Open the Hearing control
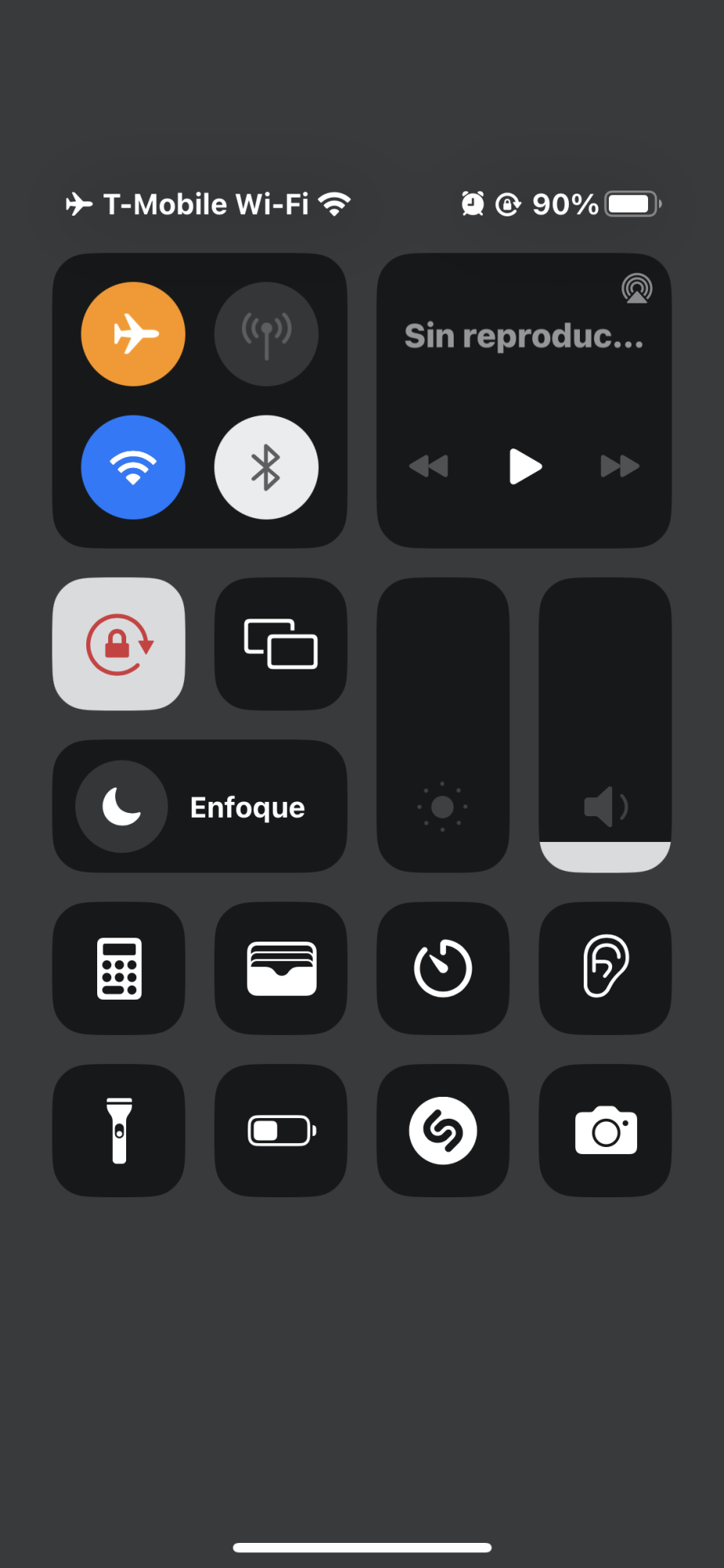 [605, 968]
